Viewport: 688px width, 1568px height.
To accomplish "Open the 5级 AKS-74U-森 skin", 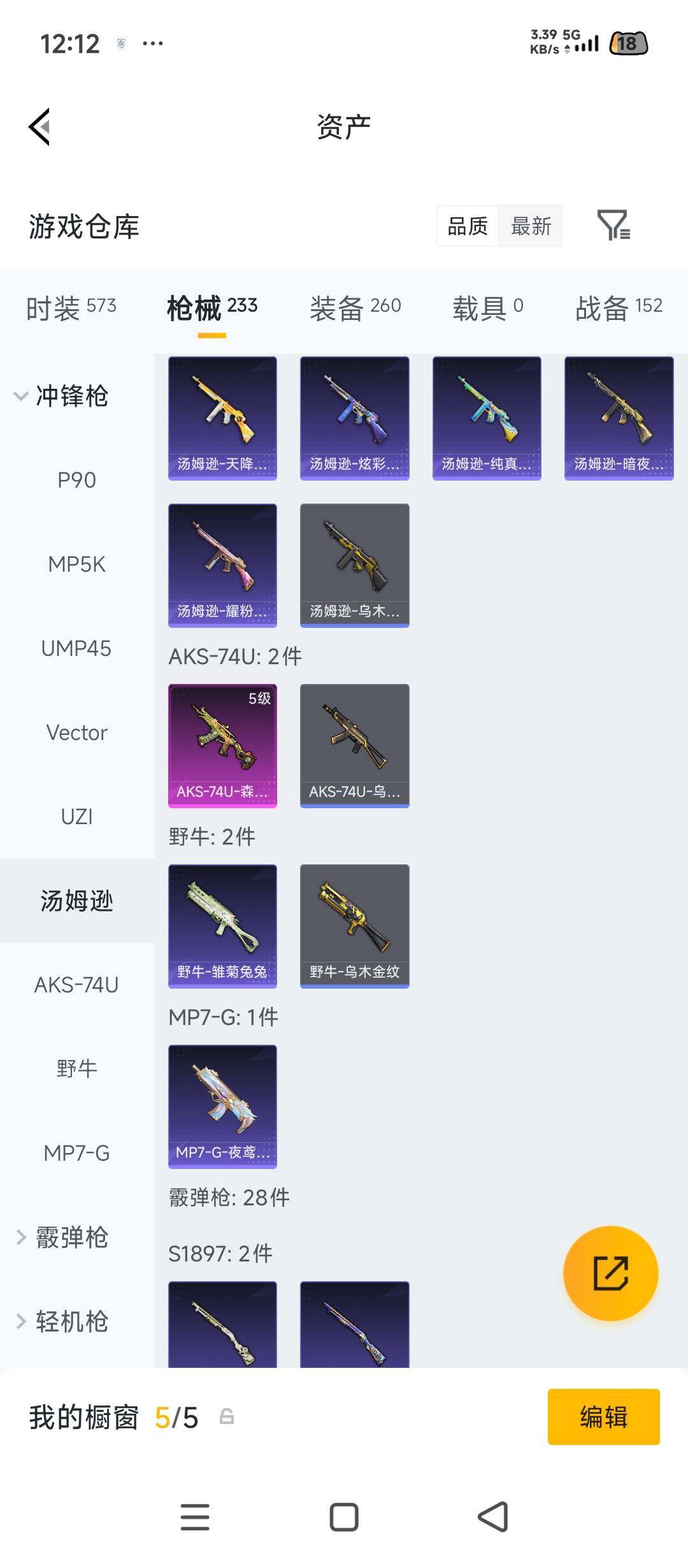I will pyautogui.click(x=222, y=746).
